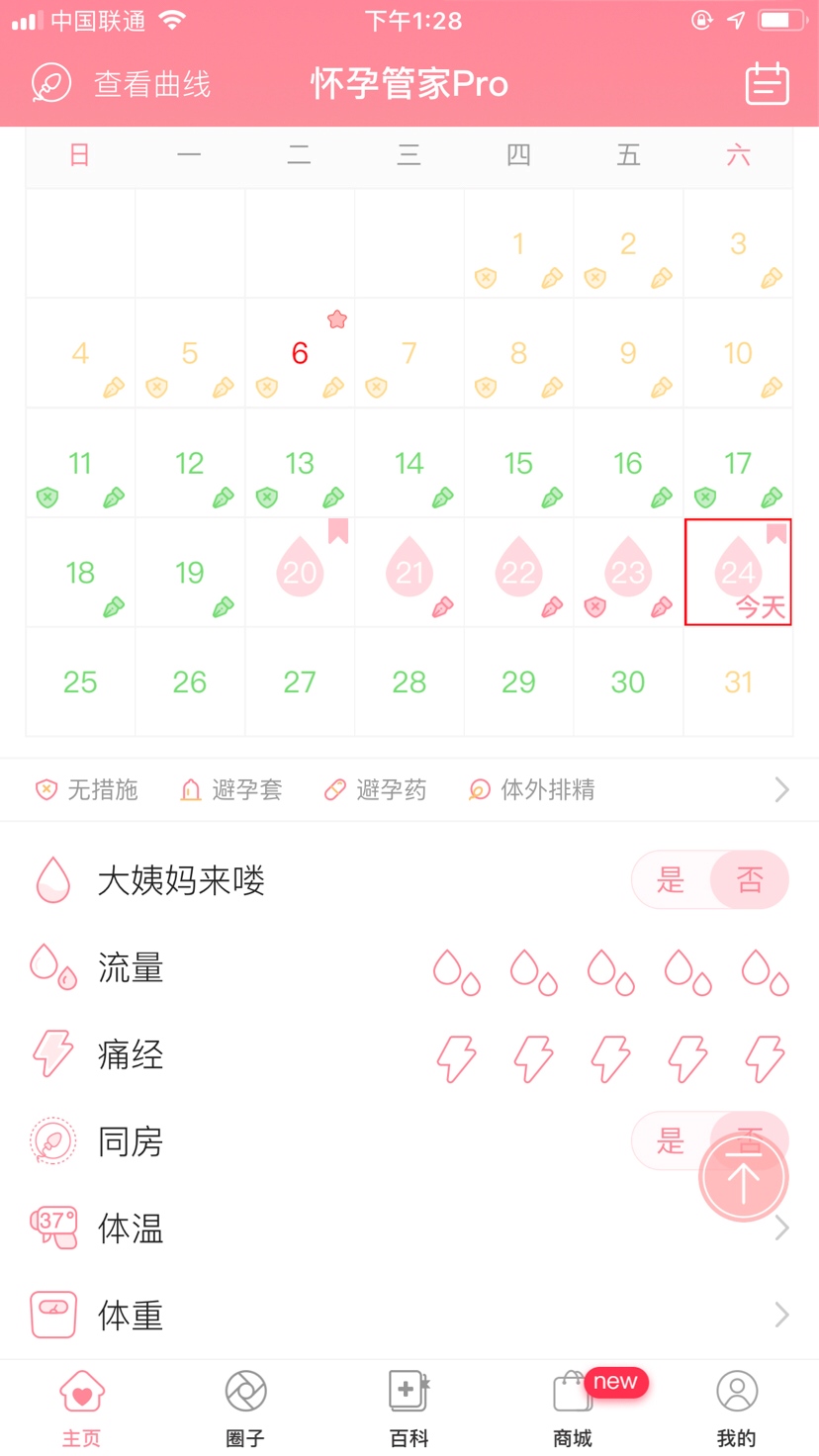The height and width of the screenshot is (1456, 819).
Task: Tap the floating scroll-to-top arrow button
Action: [743, 1177]
